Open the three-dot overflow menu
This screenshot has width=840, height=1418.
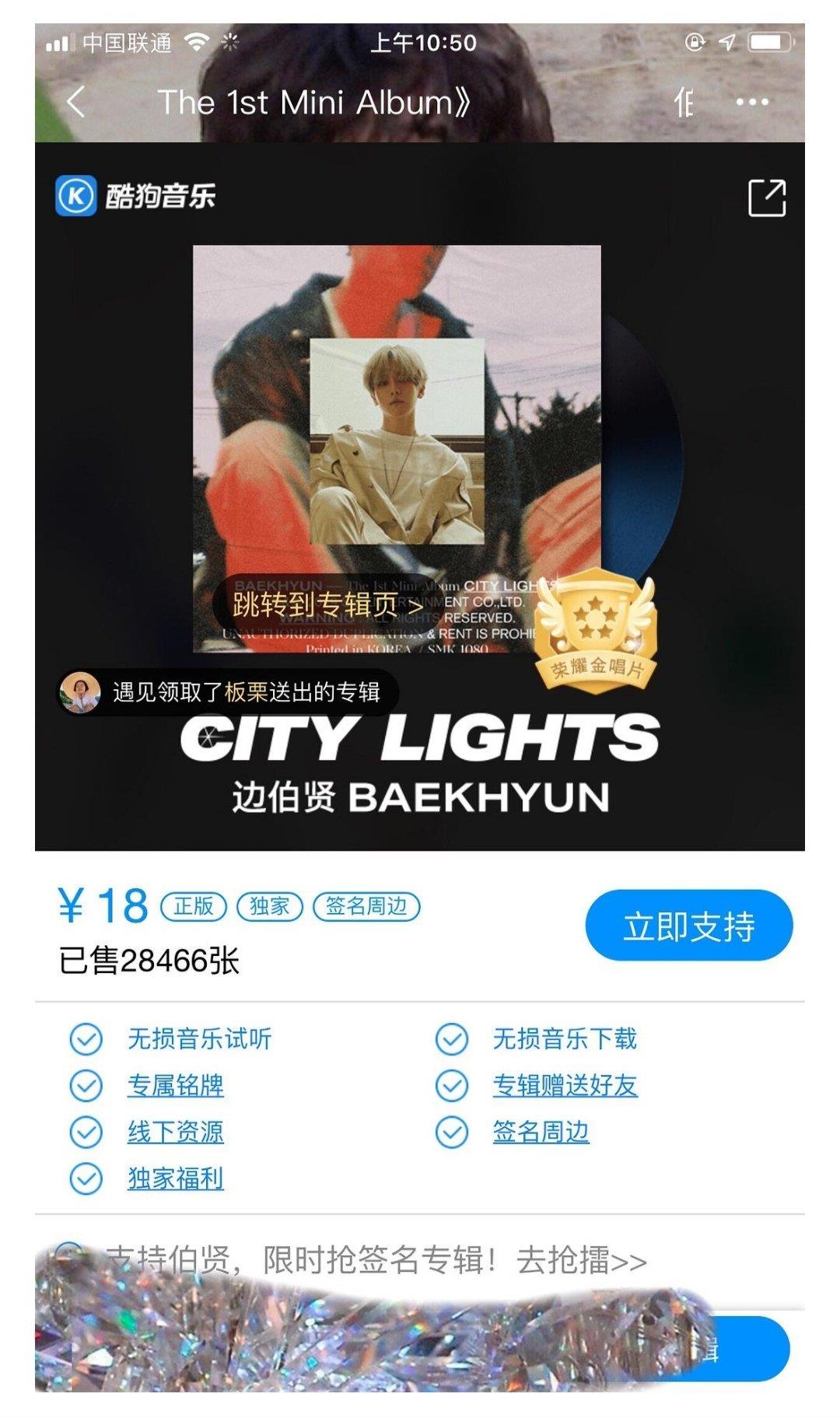[751, 103]
